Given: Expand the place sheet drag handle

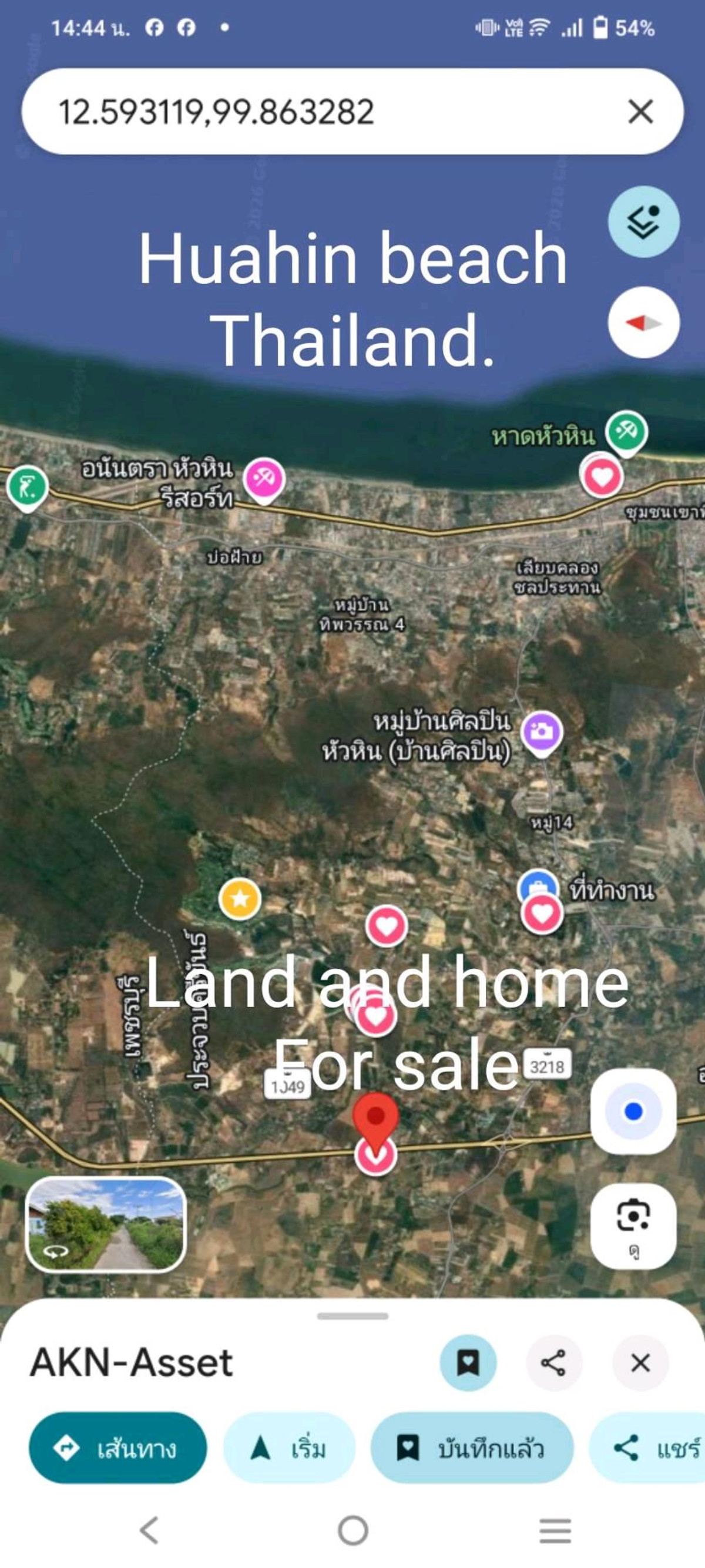Looking at the screenshot, I should click(x=352, y=1317).
